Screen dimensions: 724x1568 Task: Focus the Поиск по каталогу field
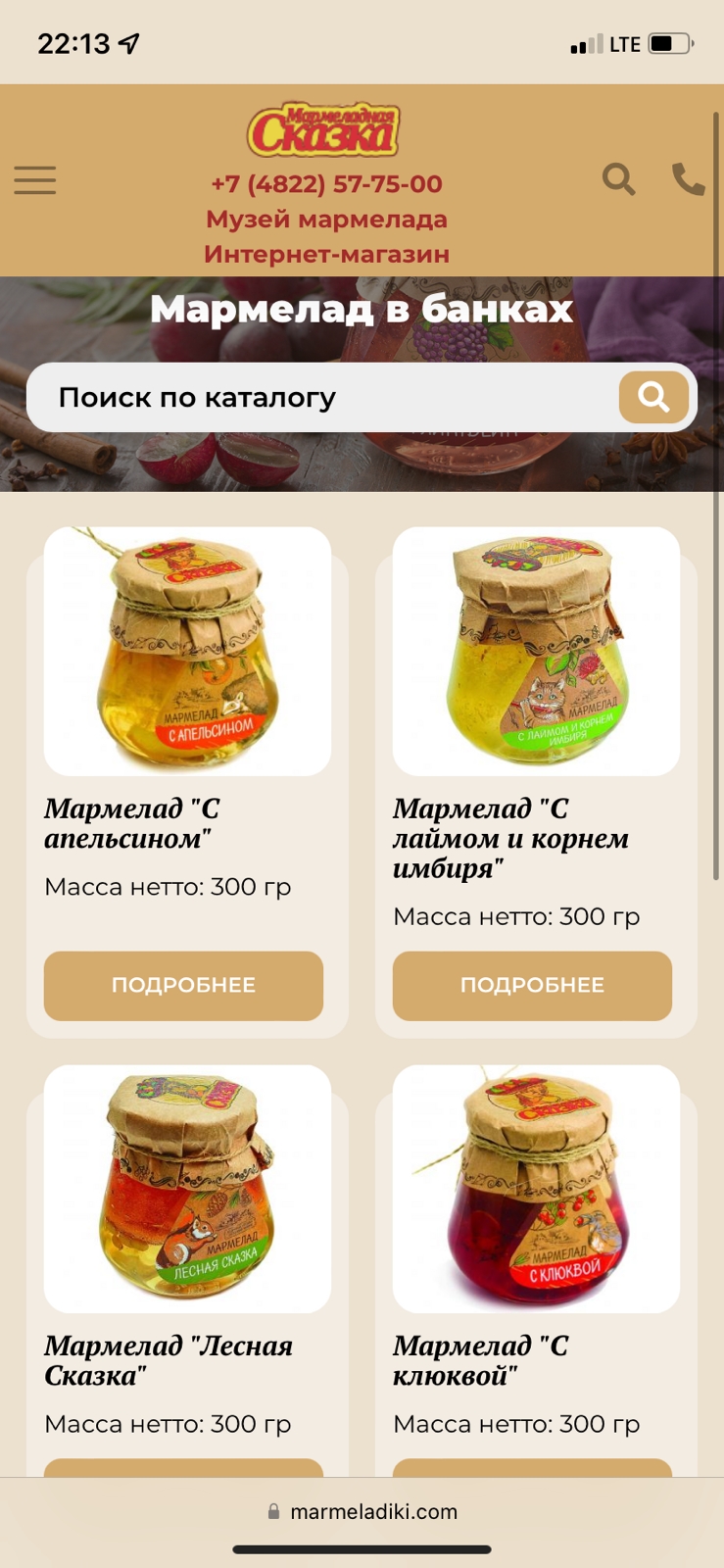click(x=323, y=398)
